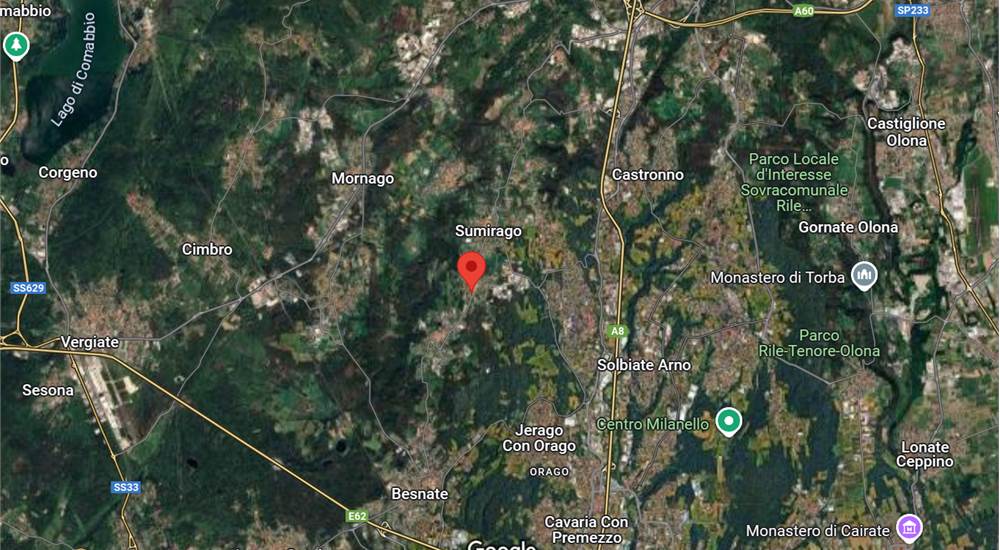Tap the red location pin near Sumirago
Image resolution: width=1000 pixels, height=550 pixels.
point(471,269)
